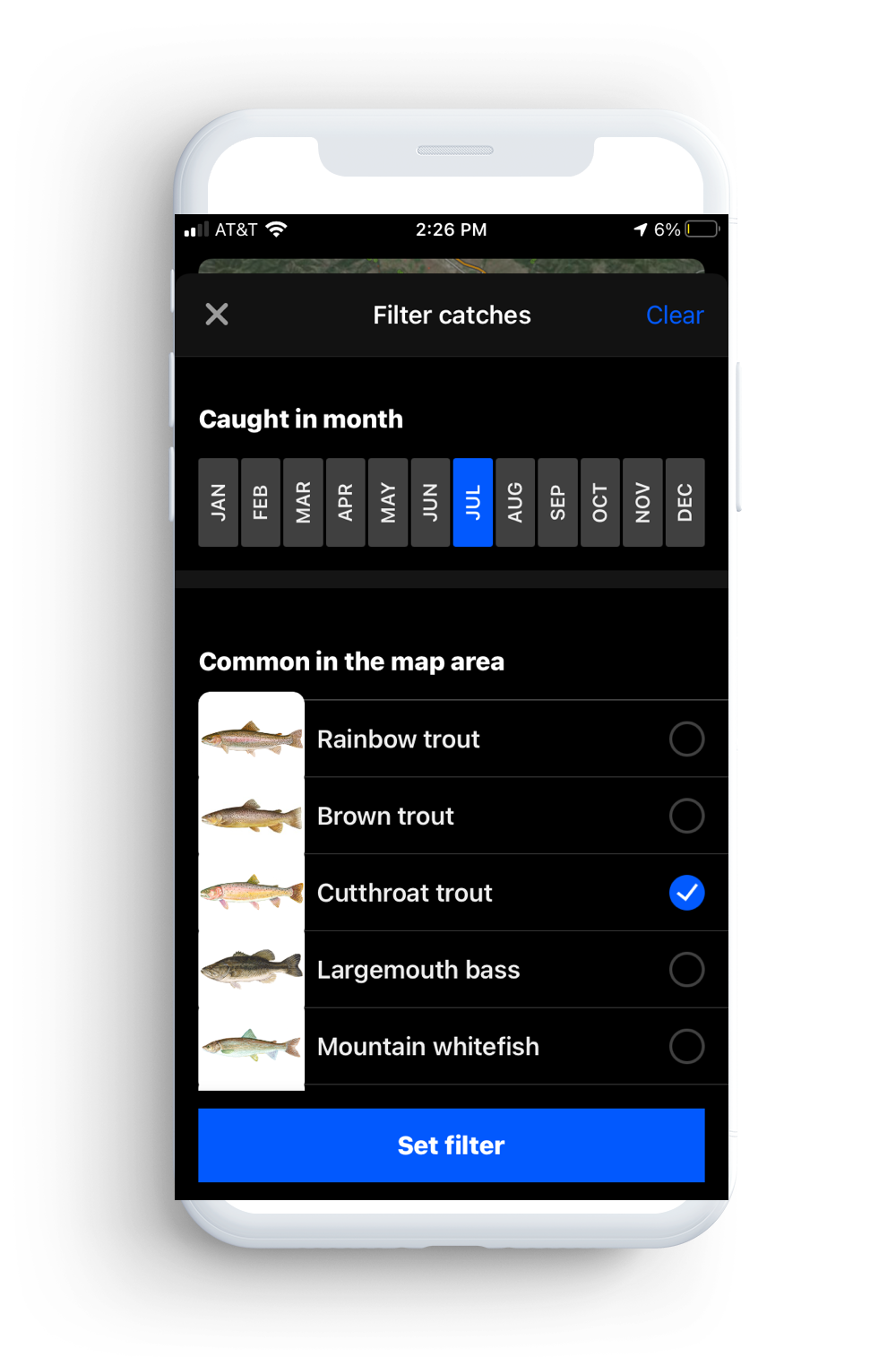Close the Filter catches panel
This screenshot has height=1357, width=896.
click(x=217, y=315)
